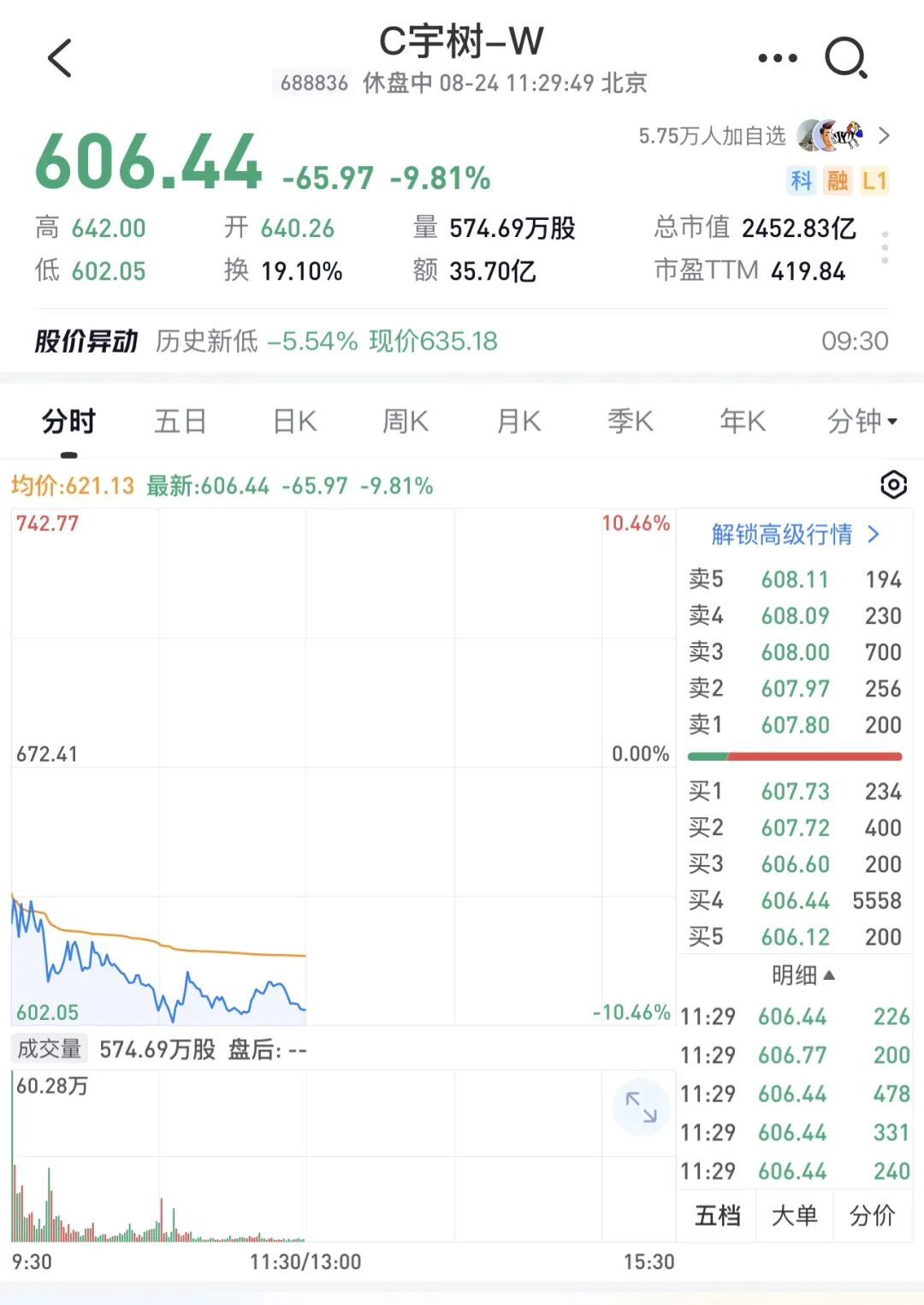Select the 大单 large orders tab
Viewport: 924px width, 1305px height.
point(794,1215)
